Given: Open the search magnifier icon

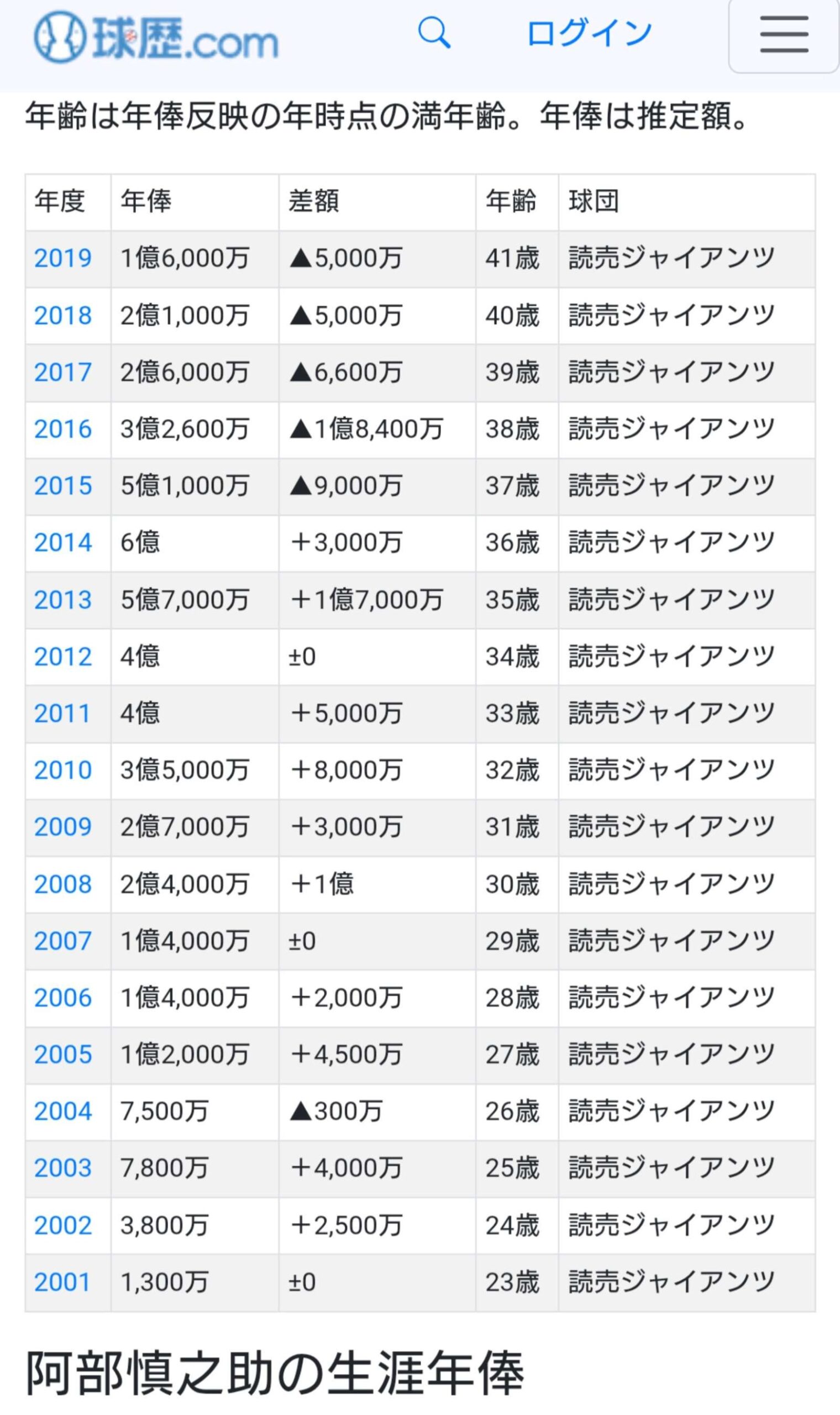Looking at the screenshot, I should tap(434, 33).
